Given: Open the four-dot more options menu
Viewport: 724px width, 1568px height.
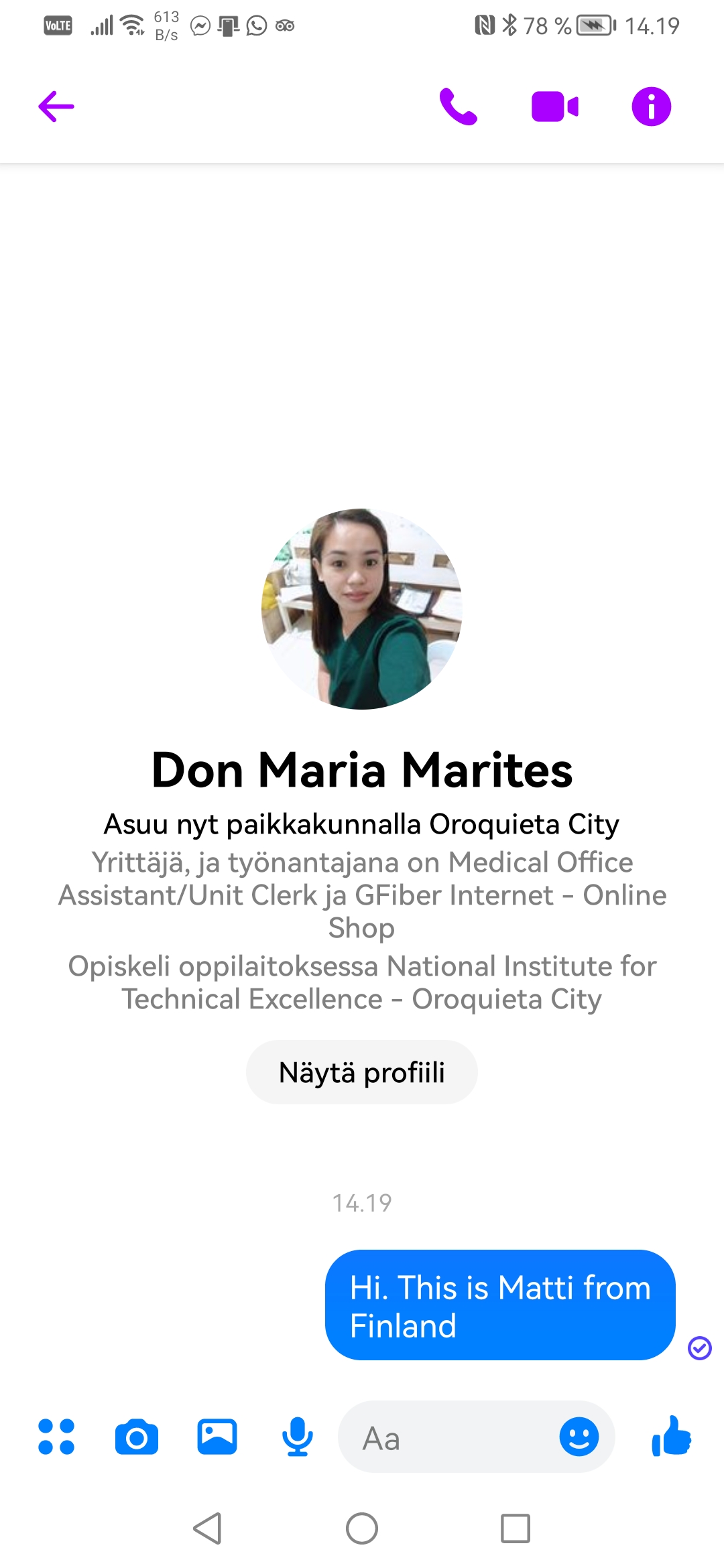Looking at the screenshot, I should (x=56, y=1437).
